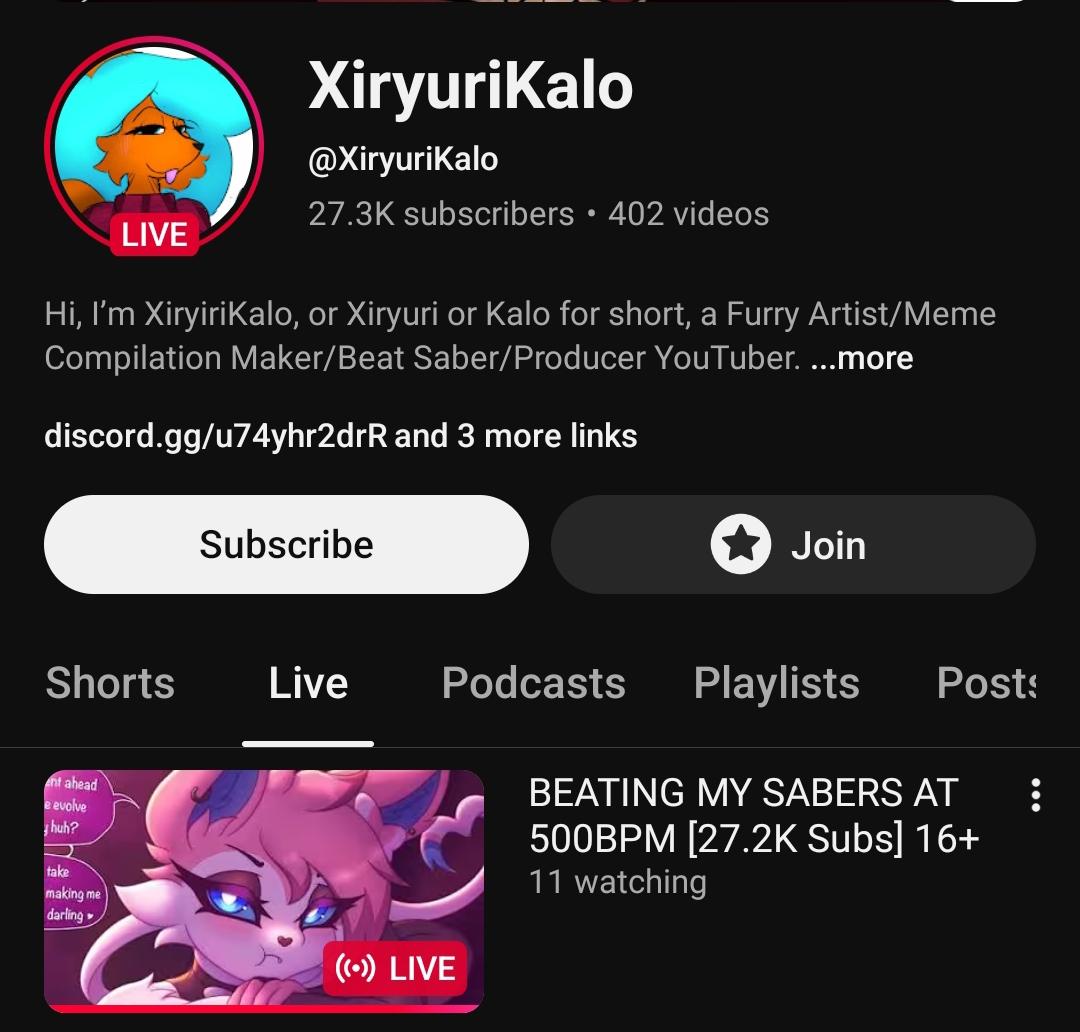Select the Live tab
This screenshot has width=1080, height=1032.
(308, 684)
